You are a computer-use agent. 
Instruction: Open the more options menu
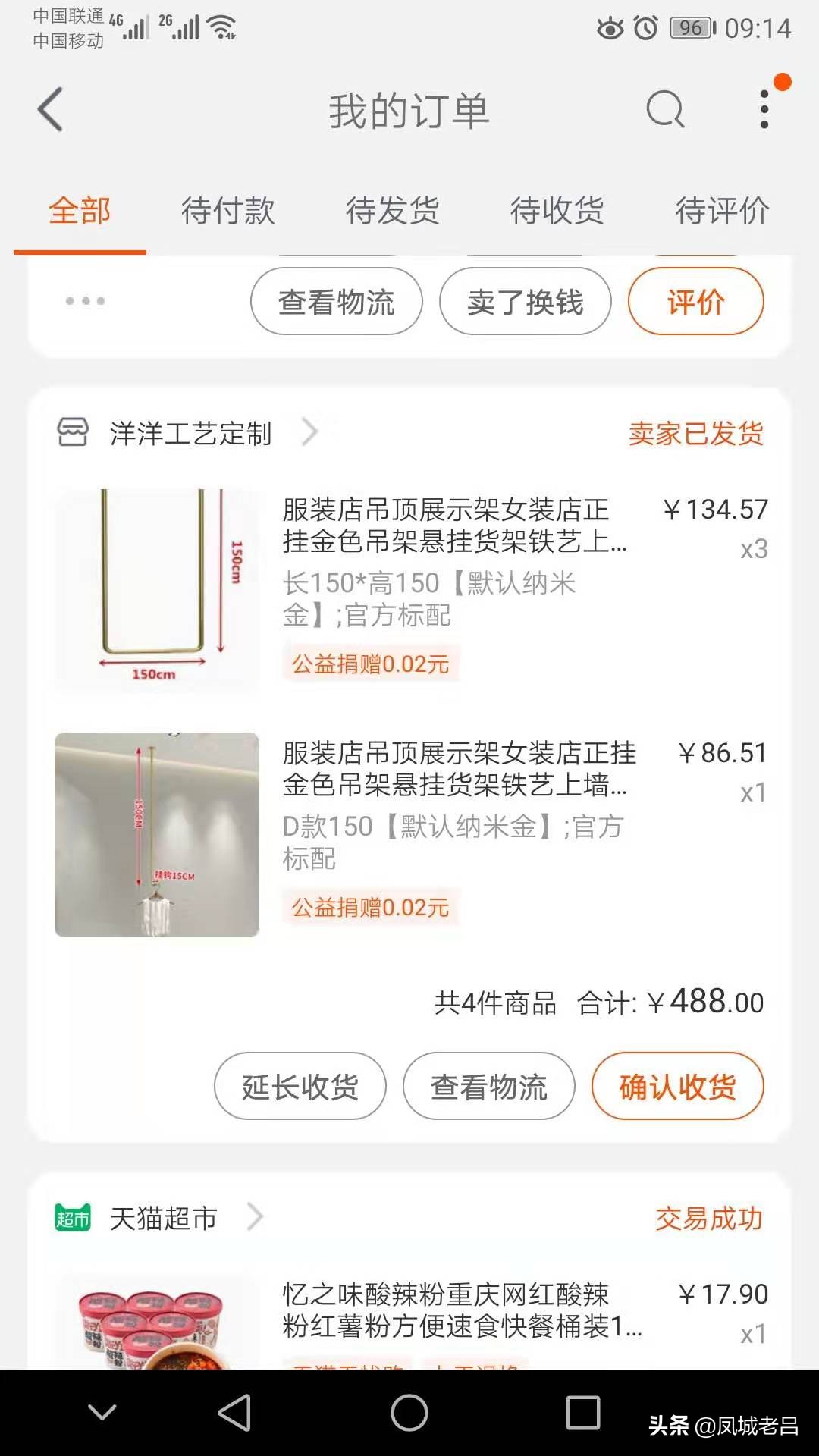(763, 108)
